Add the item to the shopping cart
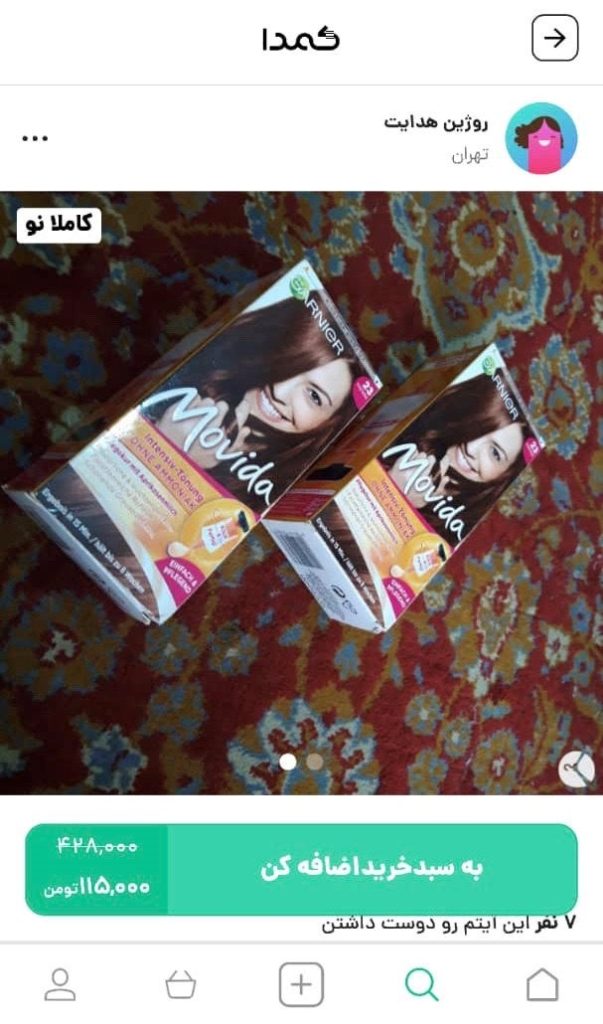 click(371, 868)
